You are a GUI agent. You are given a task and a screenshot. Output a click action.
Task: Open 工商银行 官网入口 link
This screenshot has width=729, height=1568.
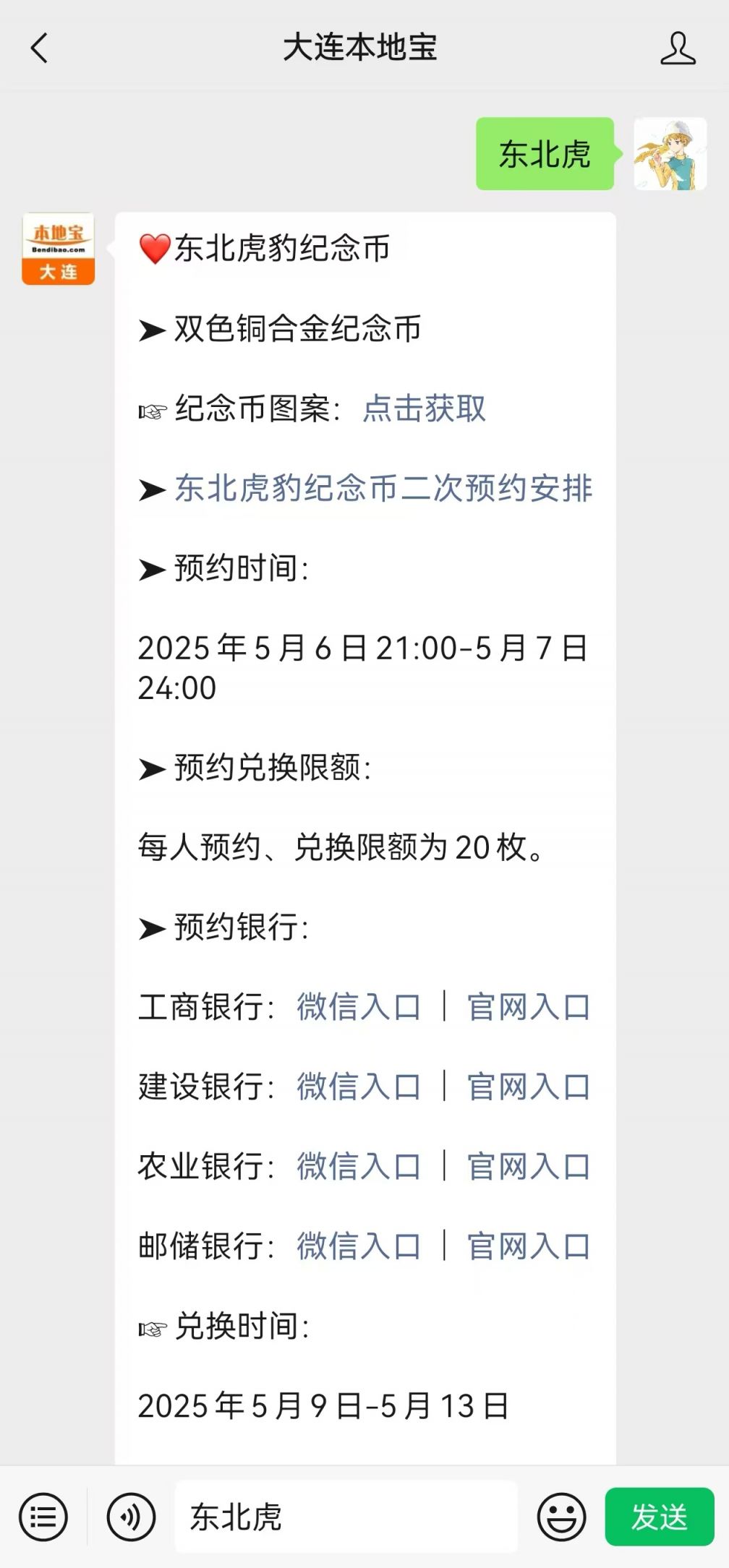(x=529, y=1007)
